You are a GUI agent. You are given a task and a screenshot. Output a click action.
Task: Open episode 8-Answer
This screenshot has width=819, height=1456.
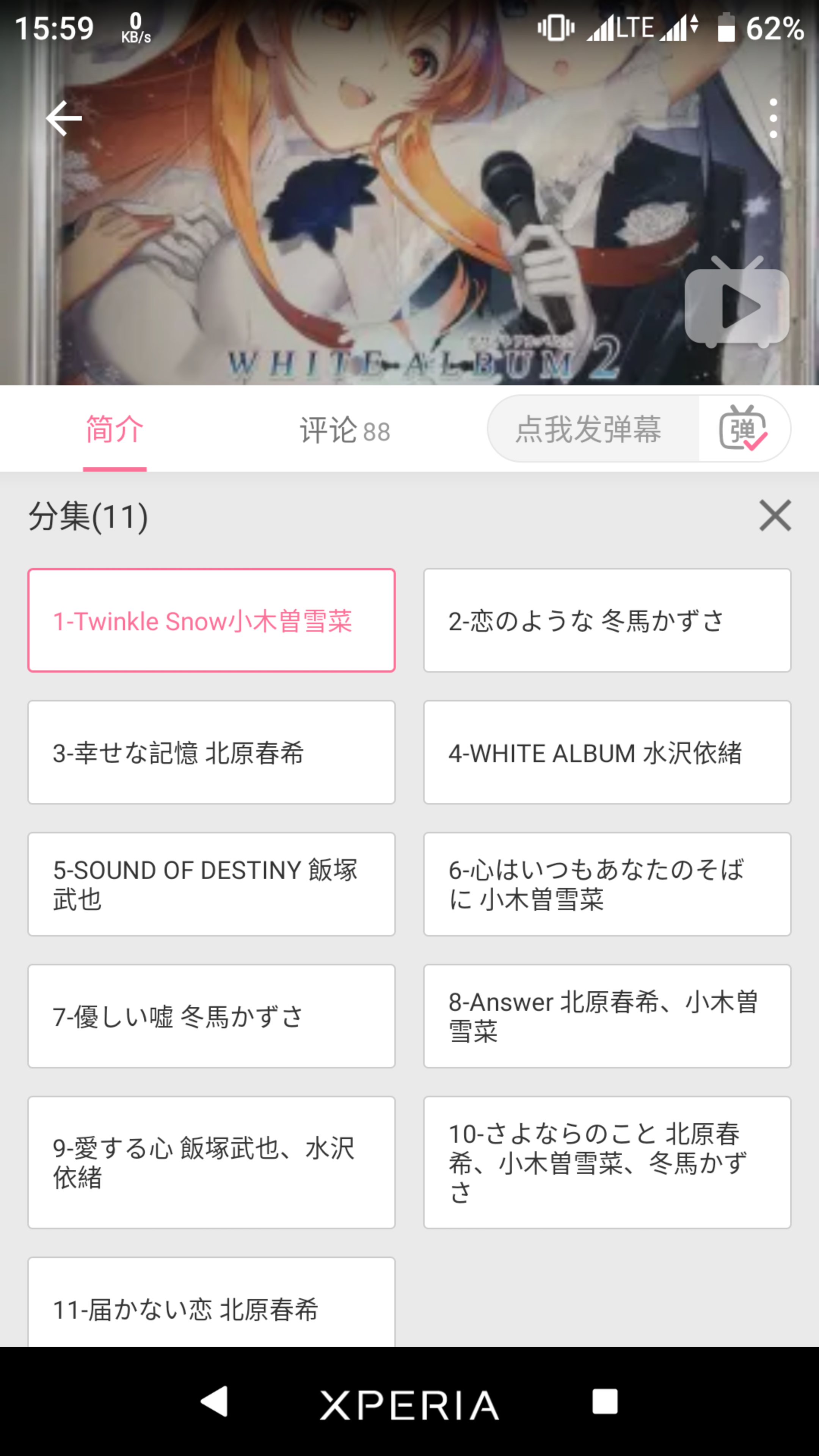(x=607, y=1016)
